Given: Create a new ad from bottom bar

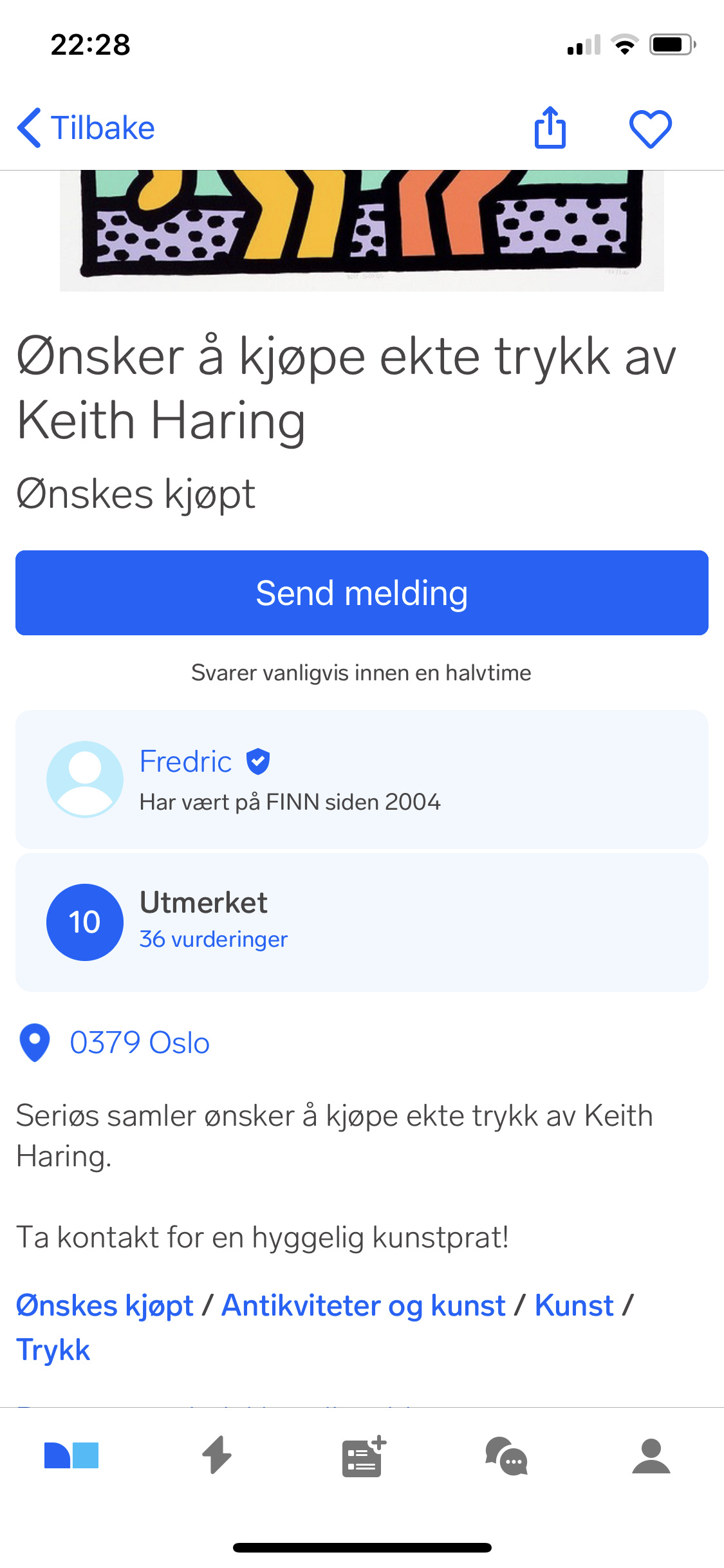Looking at the screenshot, I should (x=362, y=1455).
